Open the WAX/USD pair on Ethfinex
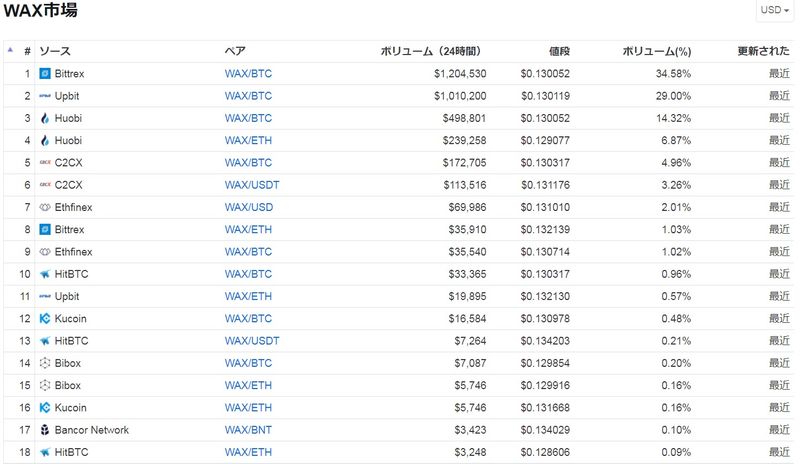800x464 pixels. click(x=248, y=207)
